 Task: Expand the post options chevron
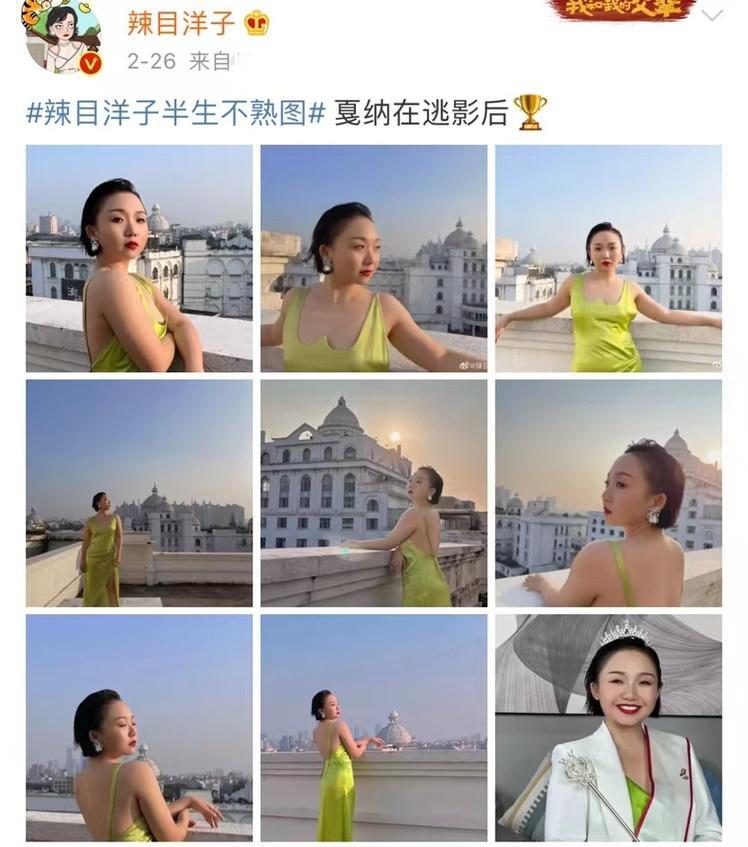(711, 15)
